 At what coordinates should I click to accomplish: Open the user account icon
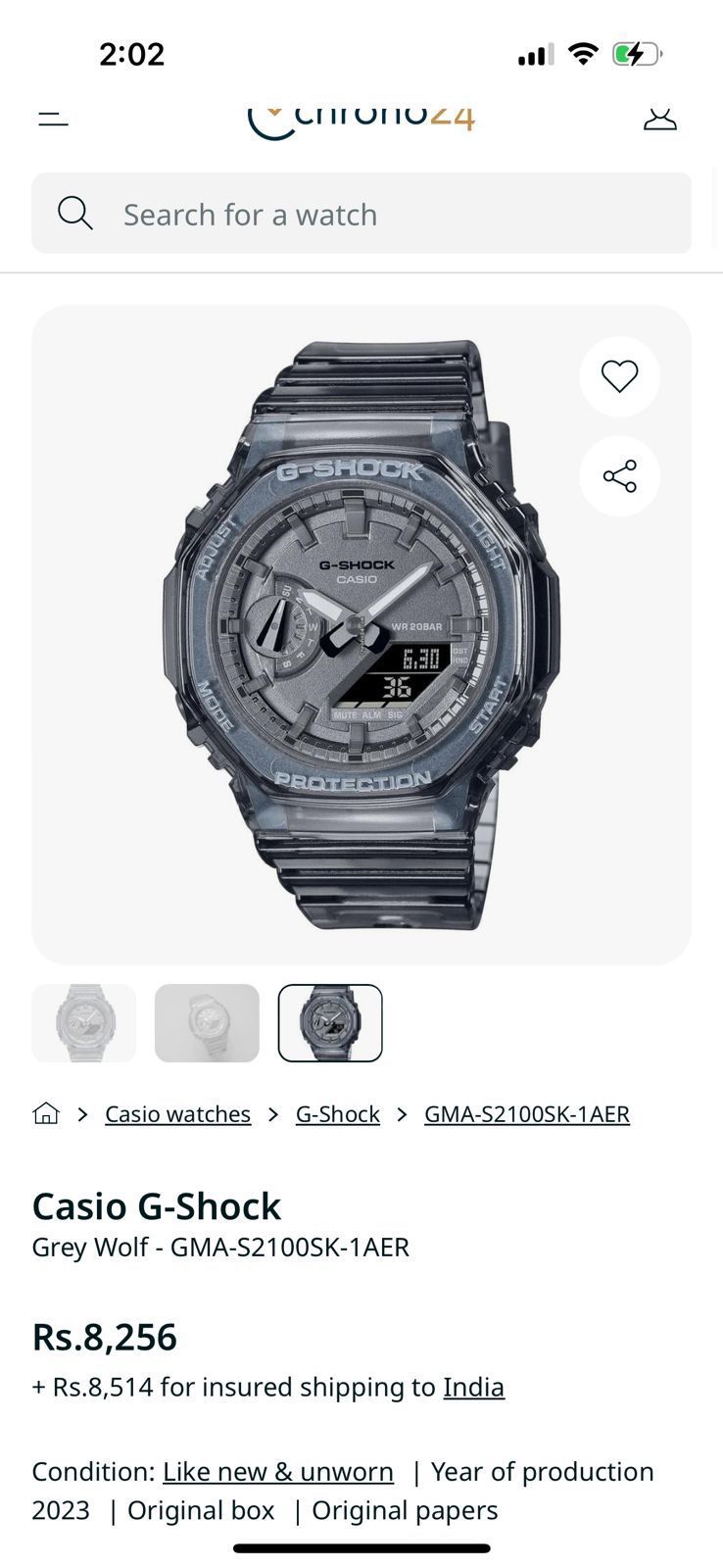(661, 118)
